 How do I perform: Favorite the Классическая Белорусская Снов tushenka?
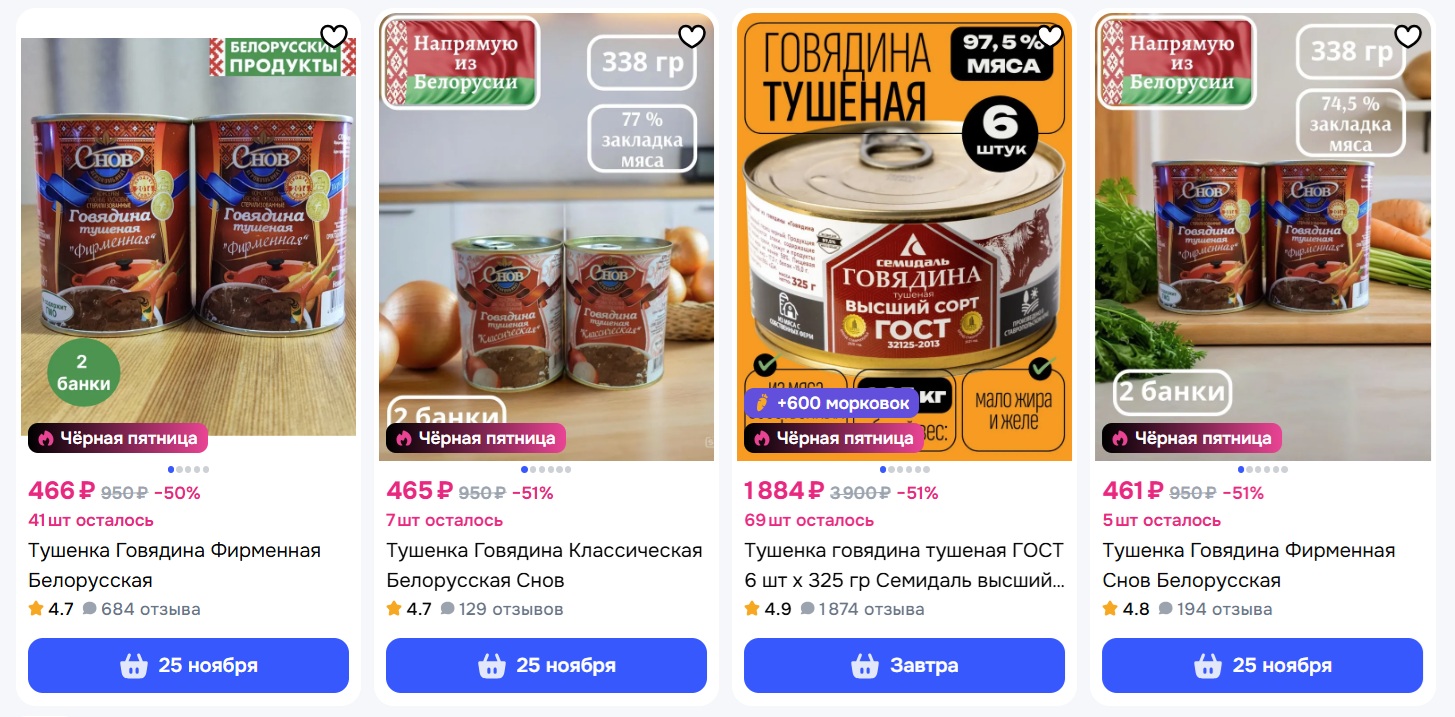(x=691, y=37)
